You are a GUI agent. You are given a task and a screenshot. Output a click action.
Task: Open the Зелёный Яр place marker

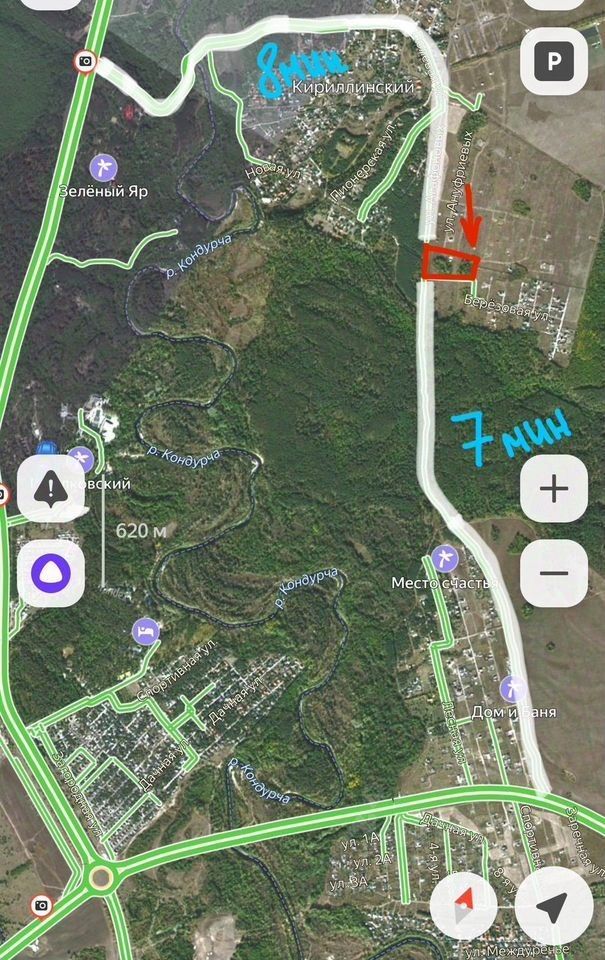[x=101, y=166]
